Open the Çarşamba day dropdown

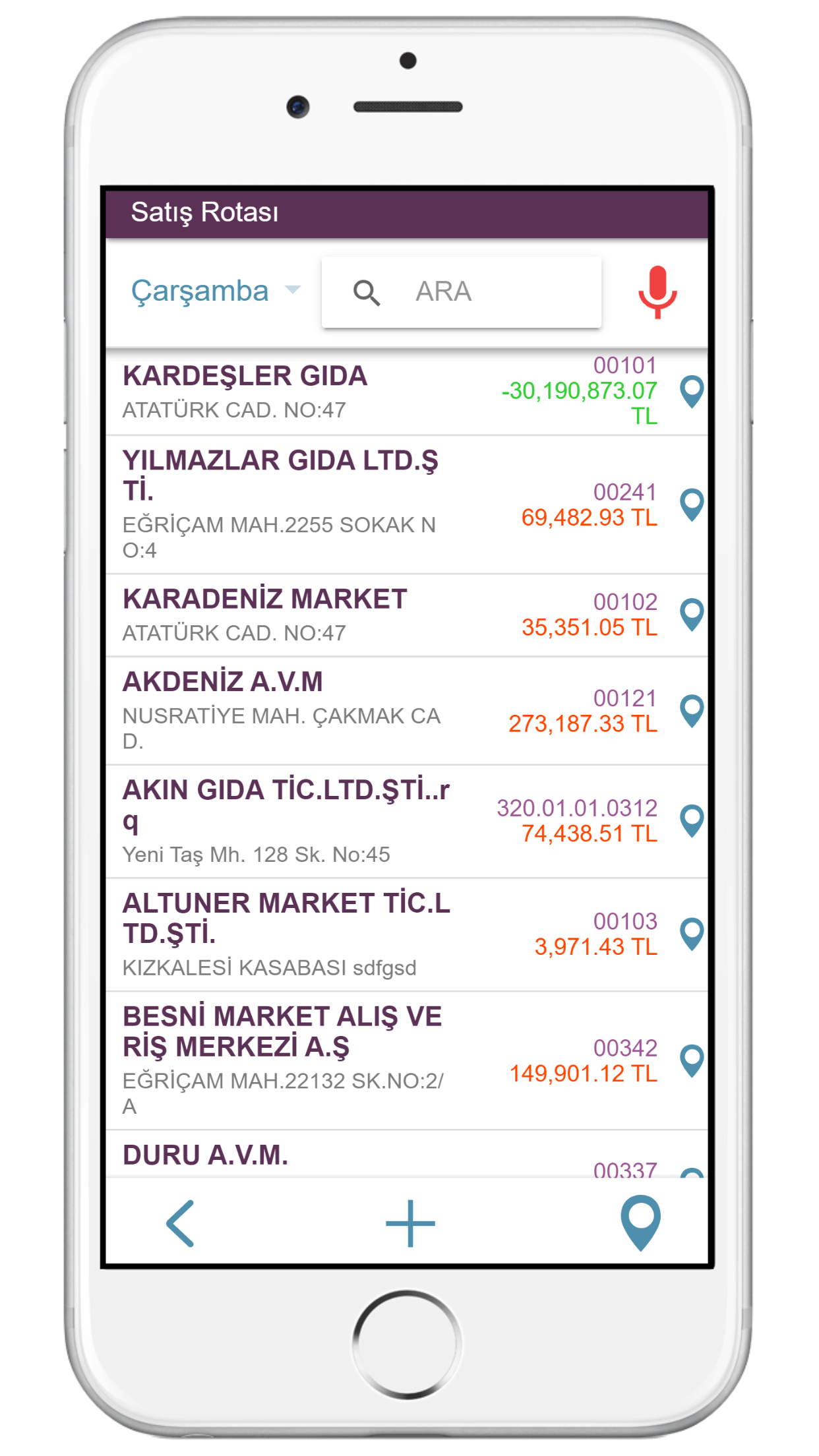[x=216, y=291]
